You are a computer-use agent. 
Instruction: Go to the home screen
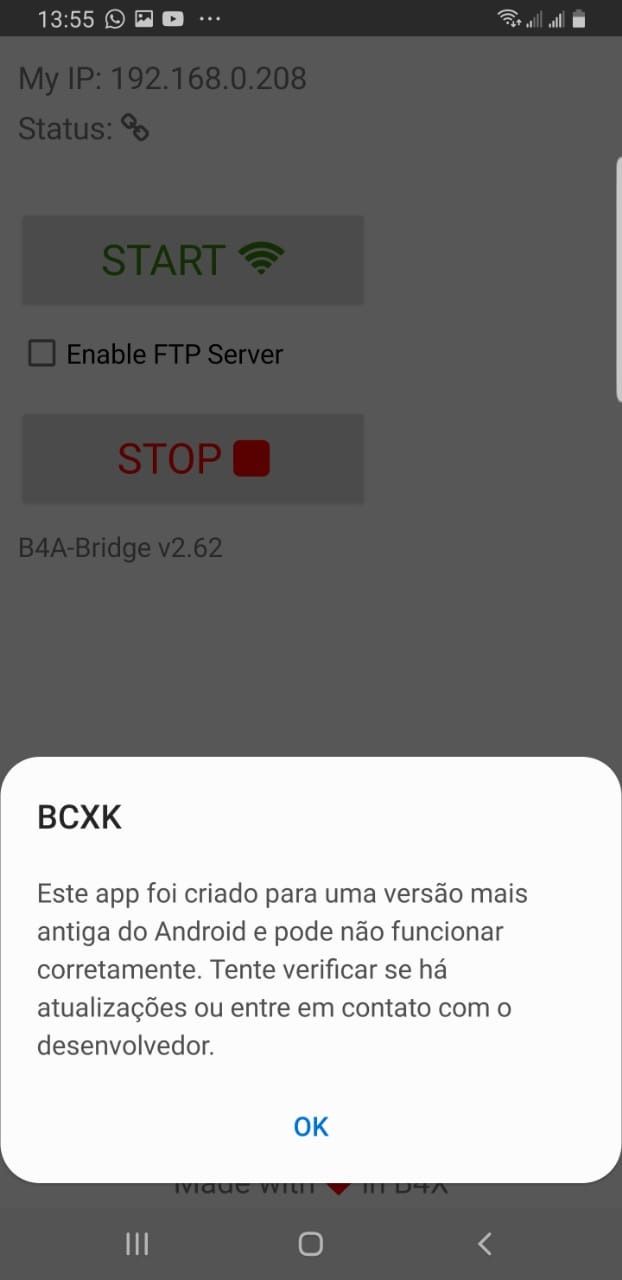(311, 1243)
